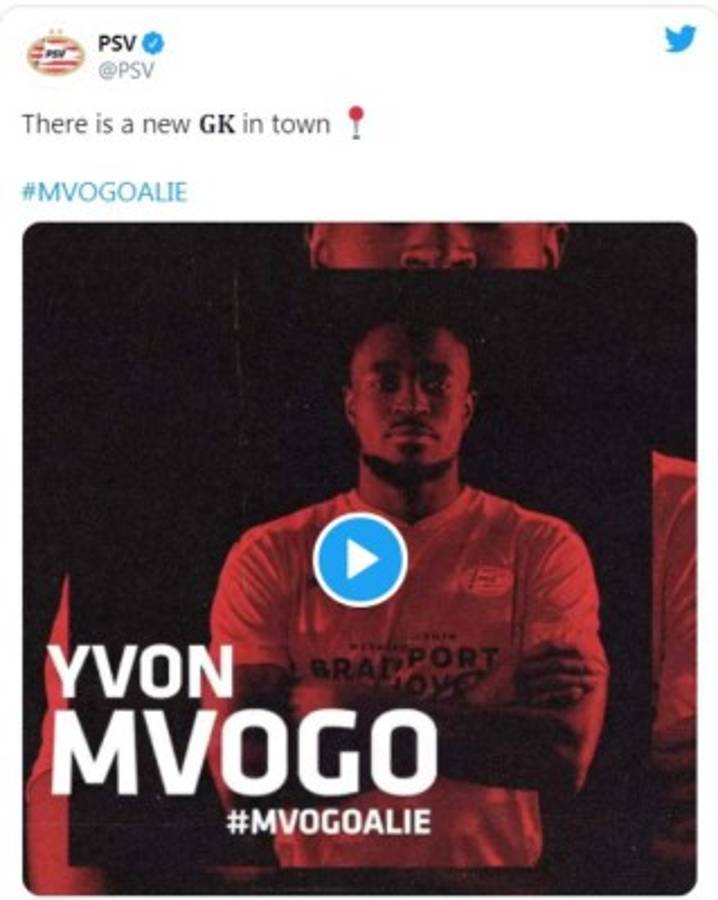
Task: Open PSV's profile picture
Action: [56, 56]
